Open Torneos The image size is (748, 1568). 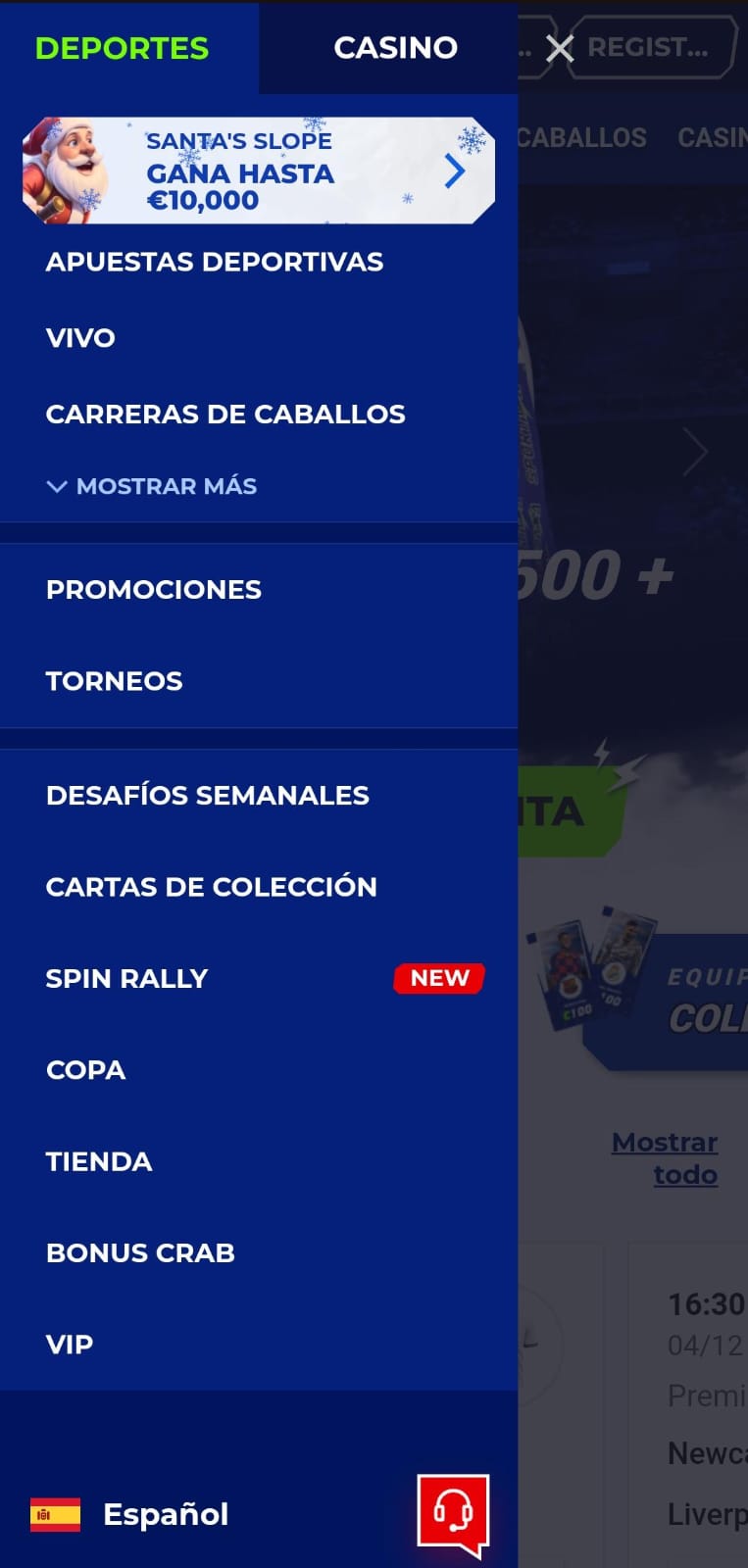tap(115, 681)
